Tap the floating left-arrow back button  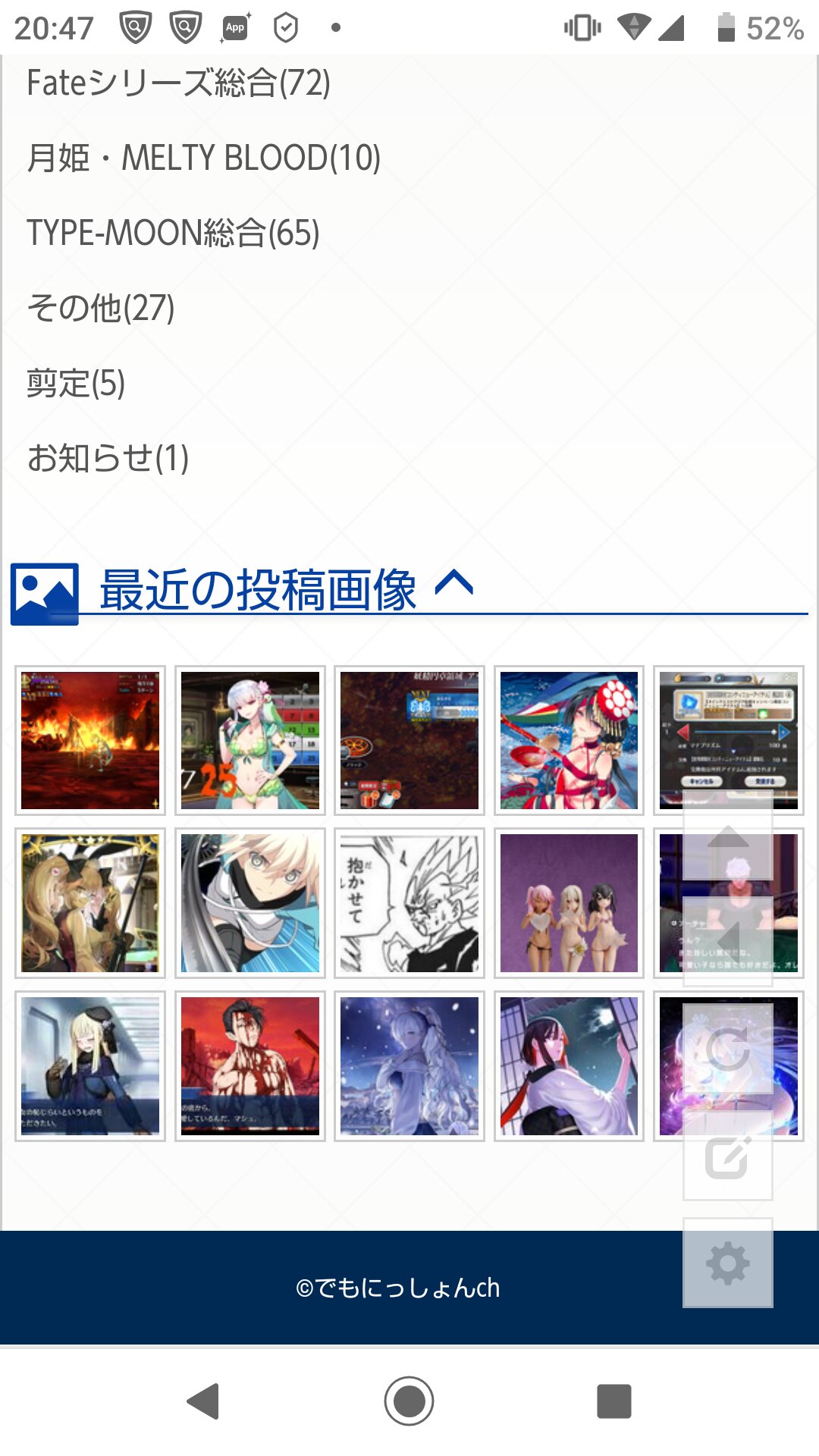click(728, 943)
